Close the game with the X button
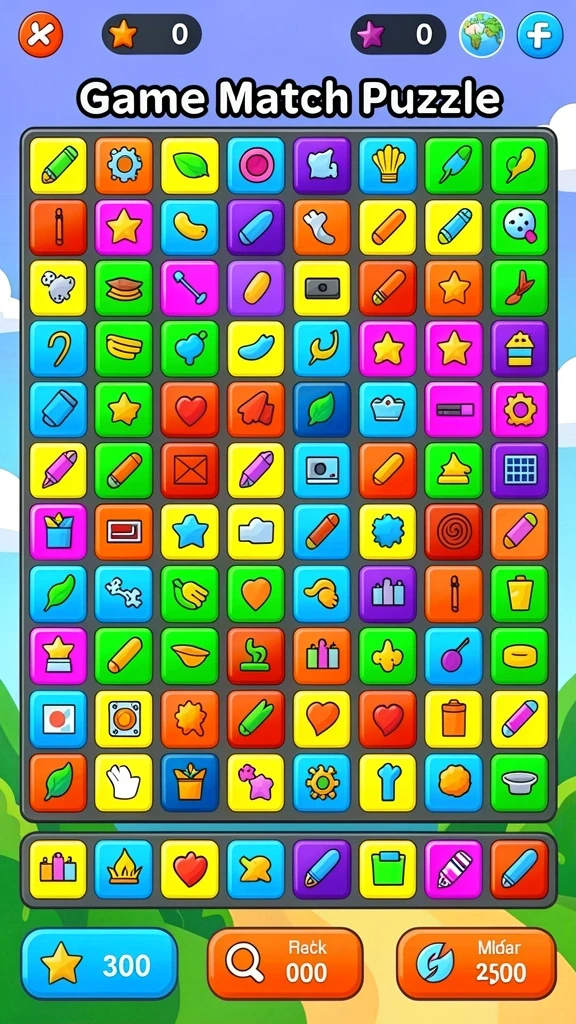This screenshot has width=576, height=1024. pyautogui.click(x=40, y=35)
